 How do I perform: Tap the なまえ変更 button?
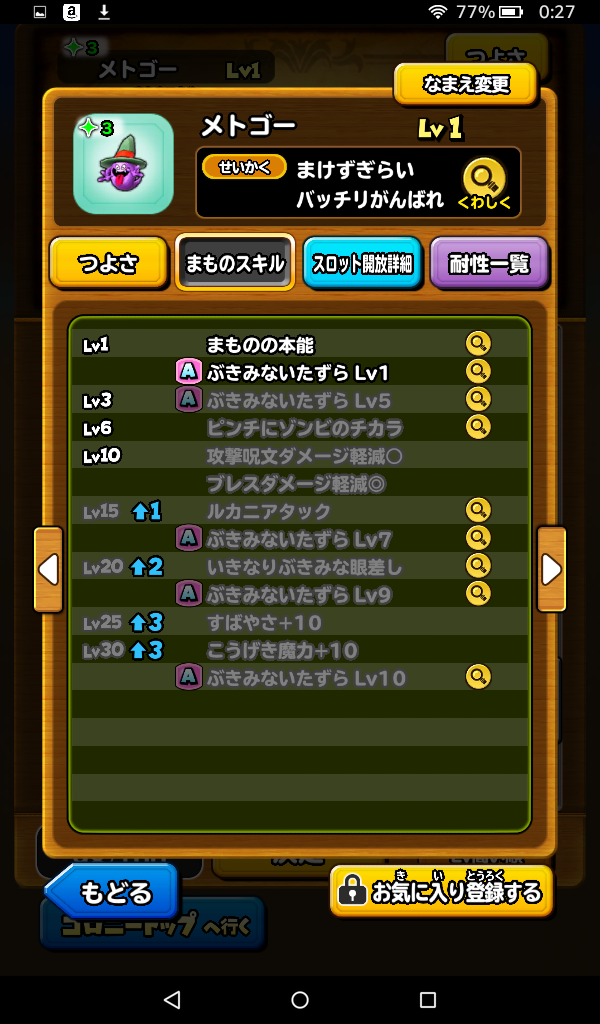[x=466, y=85]
